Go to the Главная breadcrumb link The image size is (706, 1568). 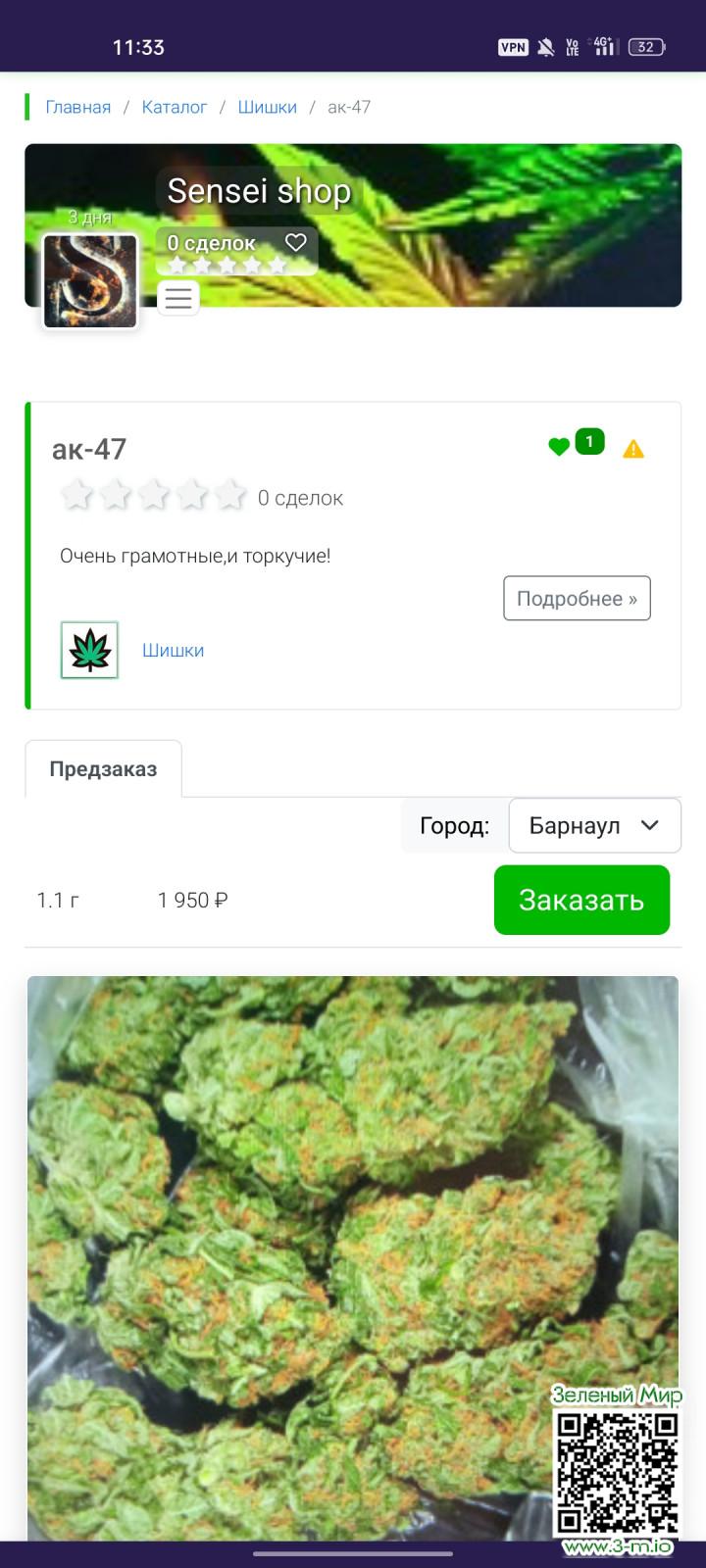[x=77, y=107]
